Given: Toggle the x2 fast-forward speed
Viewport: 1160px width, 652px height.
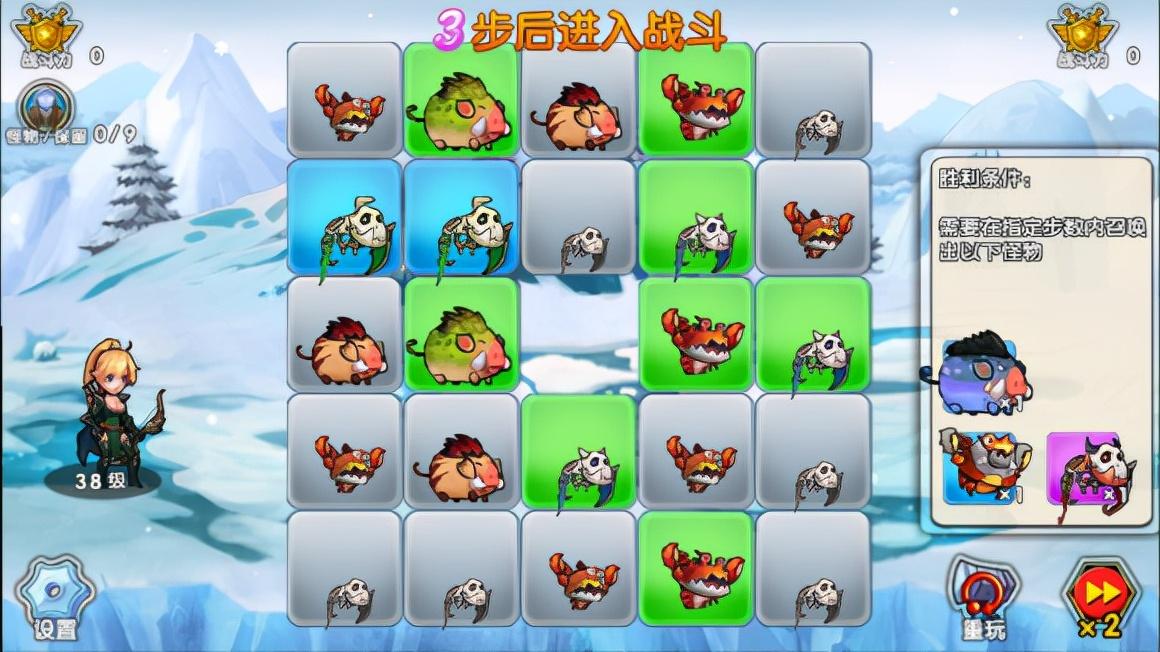Looking at the screenshot, I should click(x=1099, y=598).
